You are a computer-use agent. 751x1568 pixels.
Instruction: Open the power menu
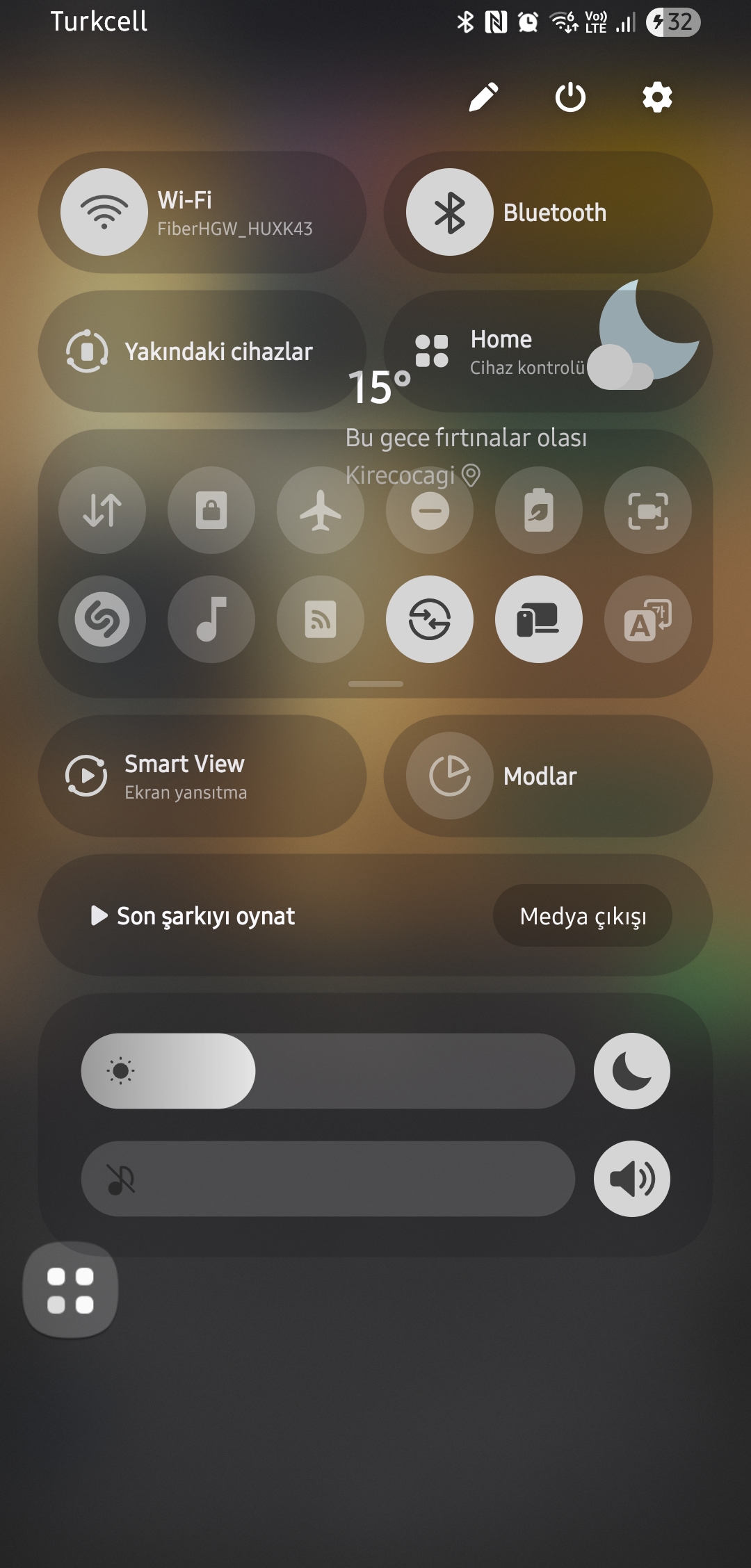pos(570,97)
